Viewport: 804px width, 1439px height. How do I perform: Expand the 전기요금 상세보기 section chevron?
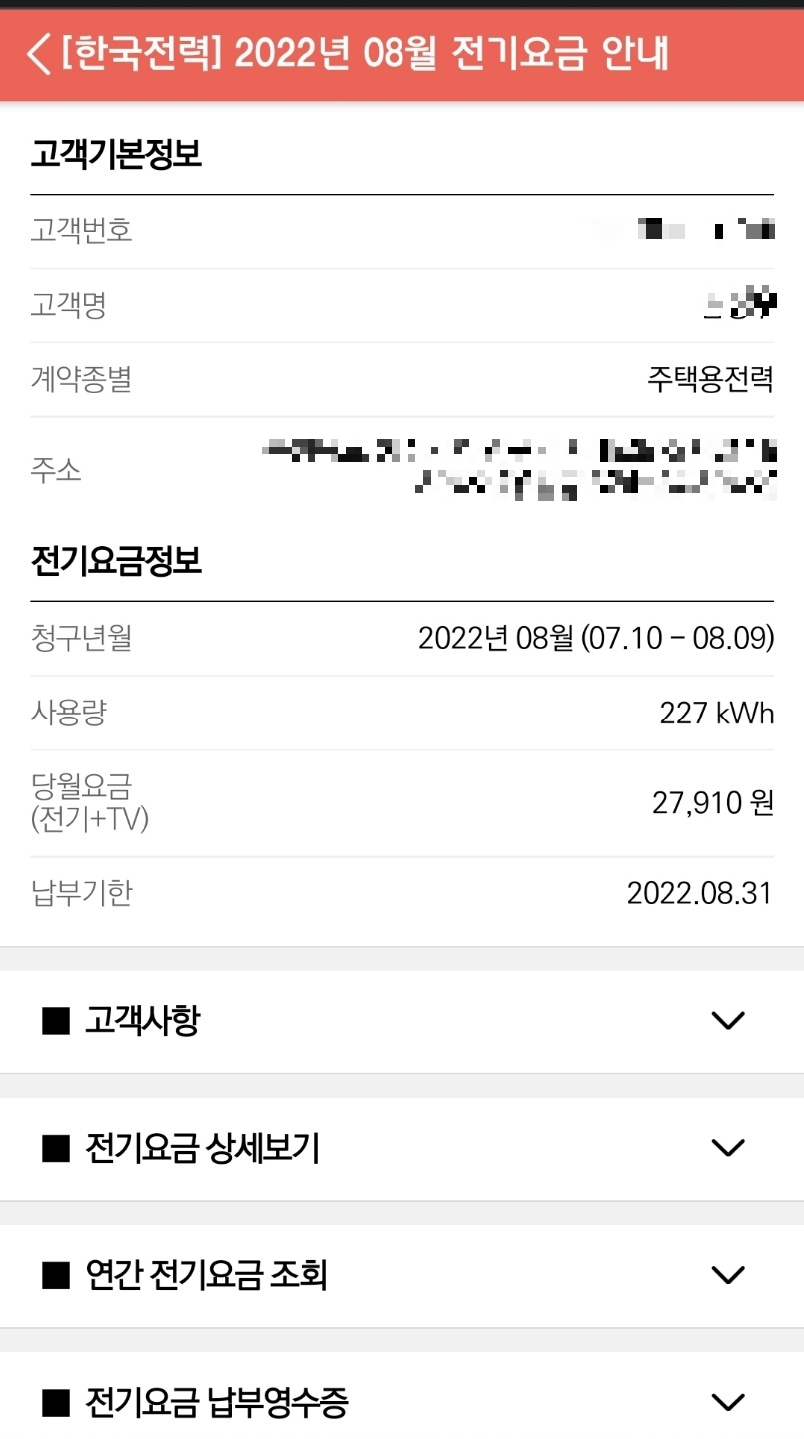point(728,1148)
